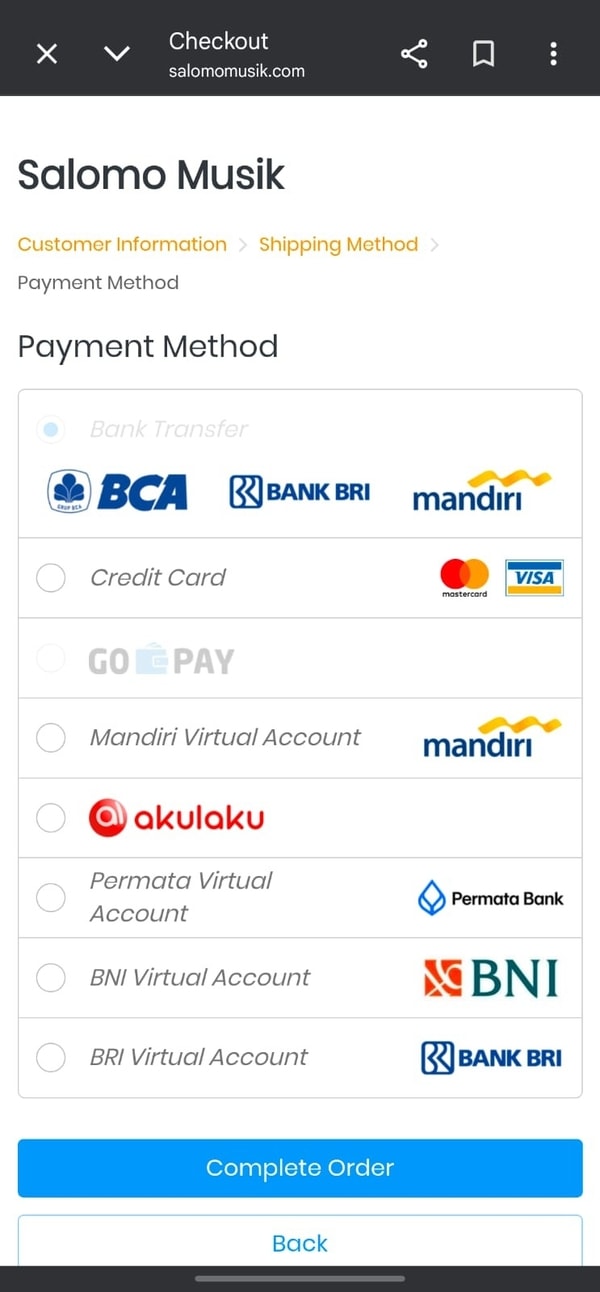Bookmark this page
The image size is (600, 1292).
coord(483,54)
